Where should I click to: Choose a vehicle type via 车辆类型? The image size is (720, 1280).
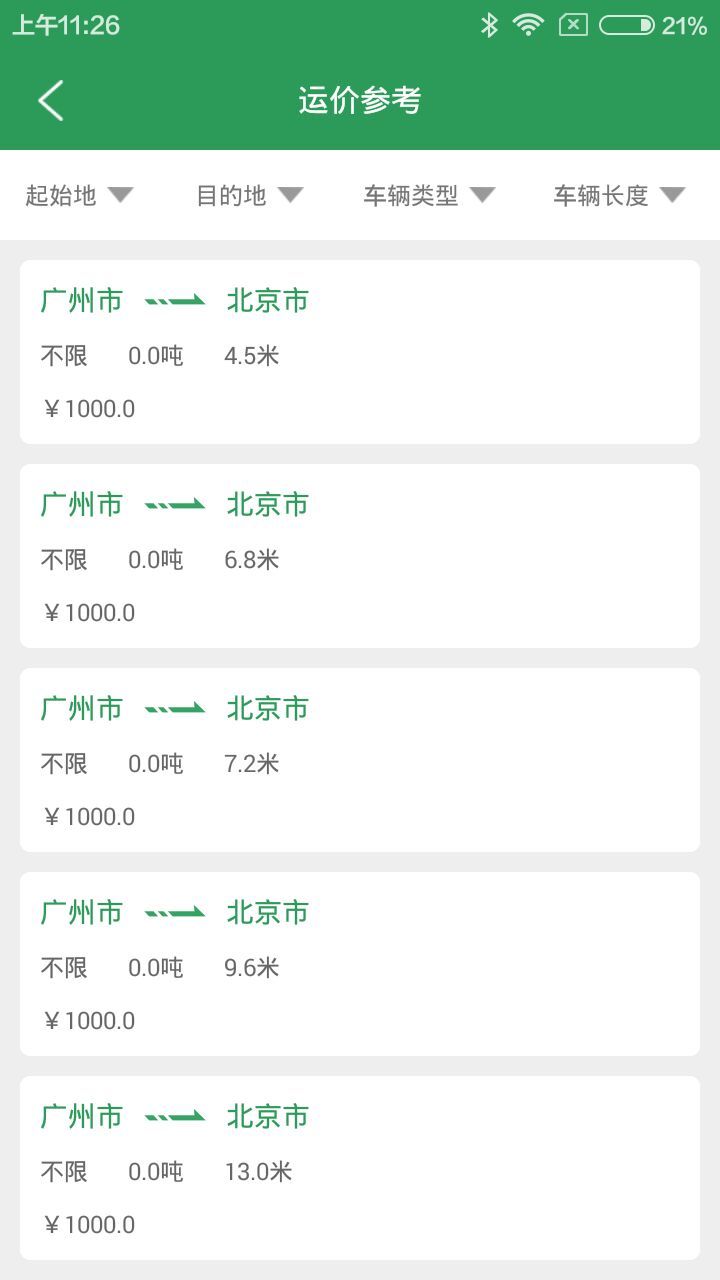pos(429,195)
